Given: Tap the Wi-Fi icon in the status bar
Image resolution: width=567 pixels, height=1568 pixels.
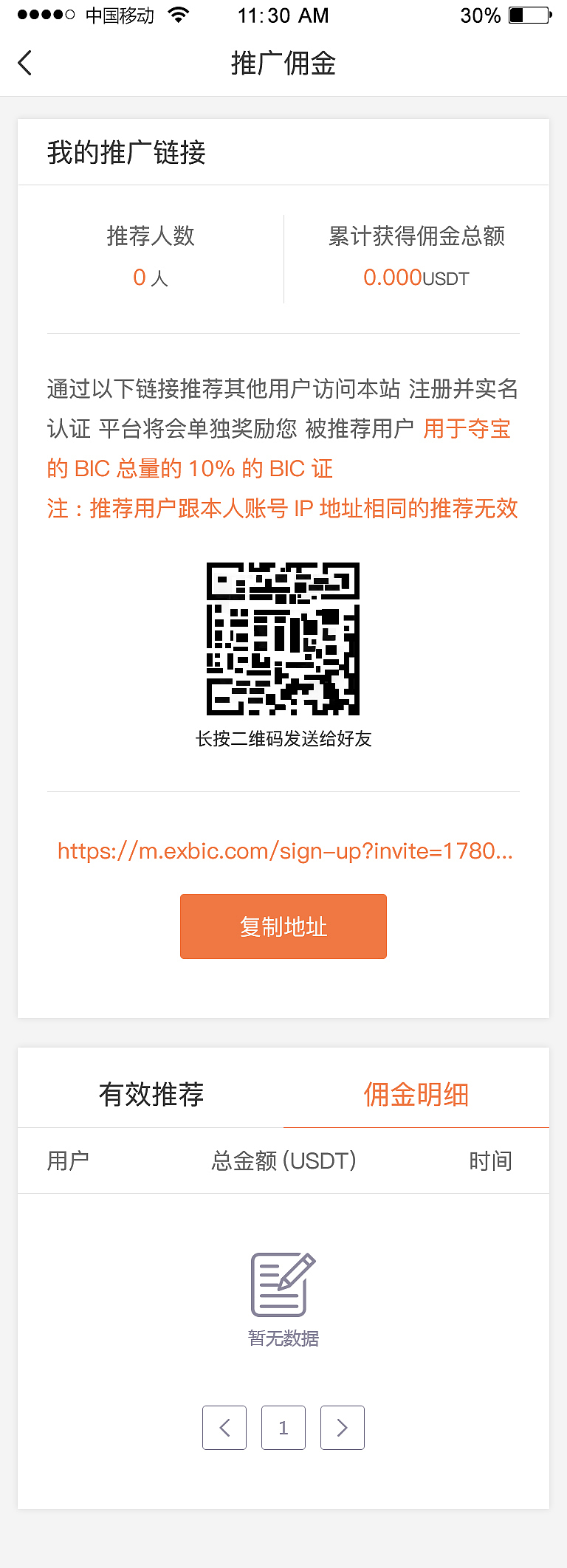Looking at the screenshot, I should click(x=179, y=15).
